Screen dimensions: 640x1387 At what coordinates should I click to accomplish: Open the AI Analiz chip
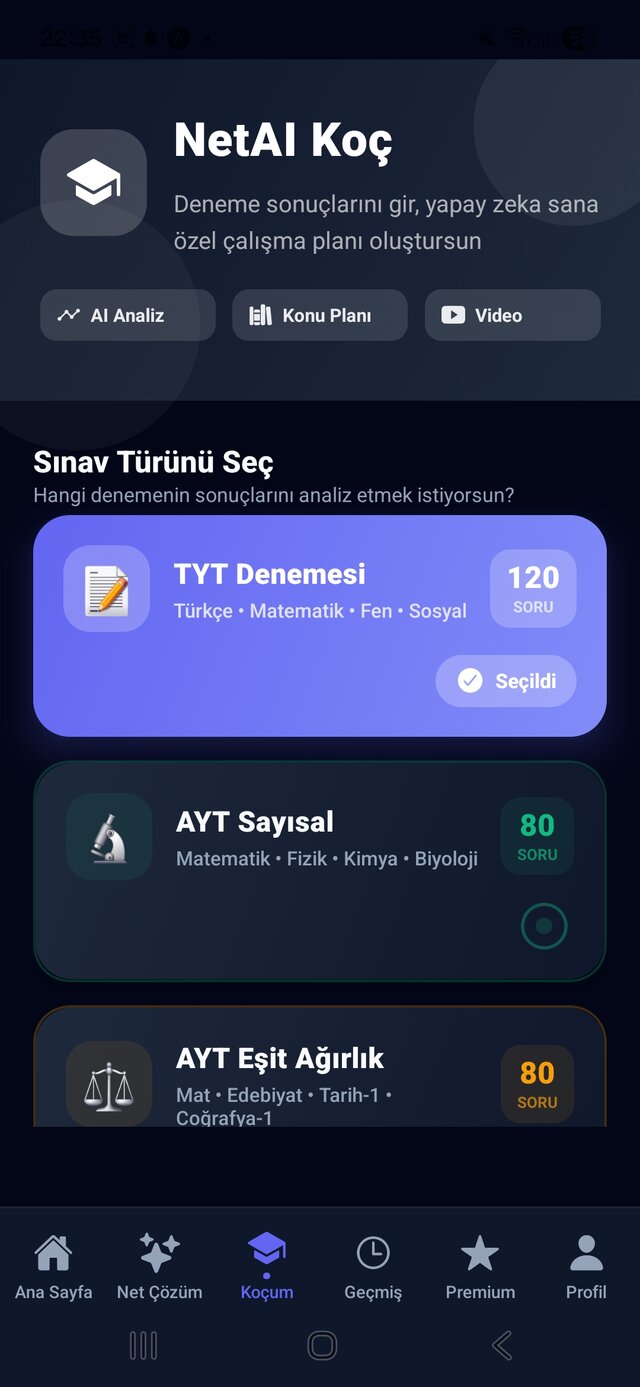(127, 315)
